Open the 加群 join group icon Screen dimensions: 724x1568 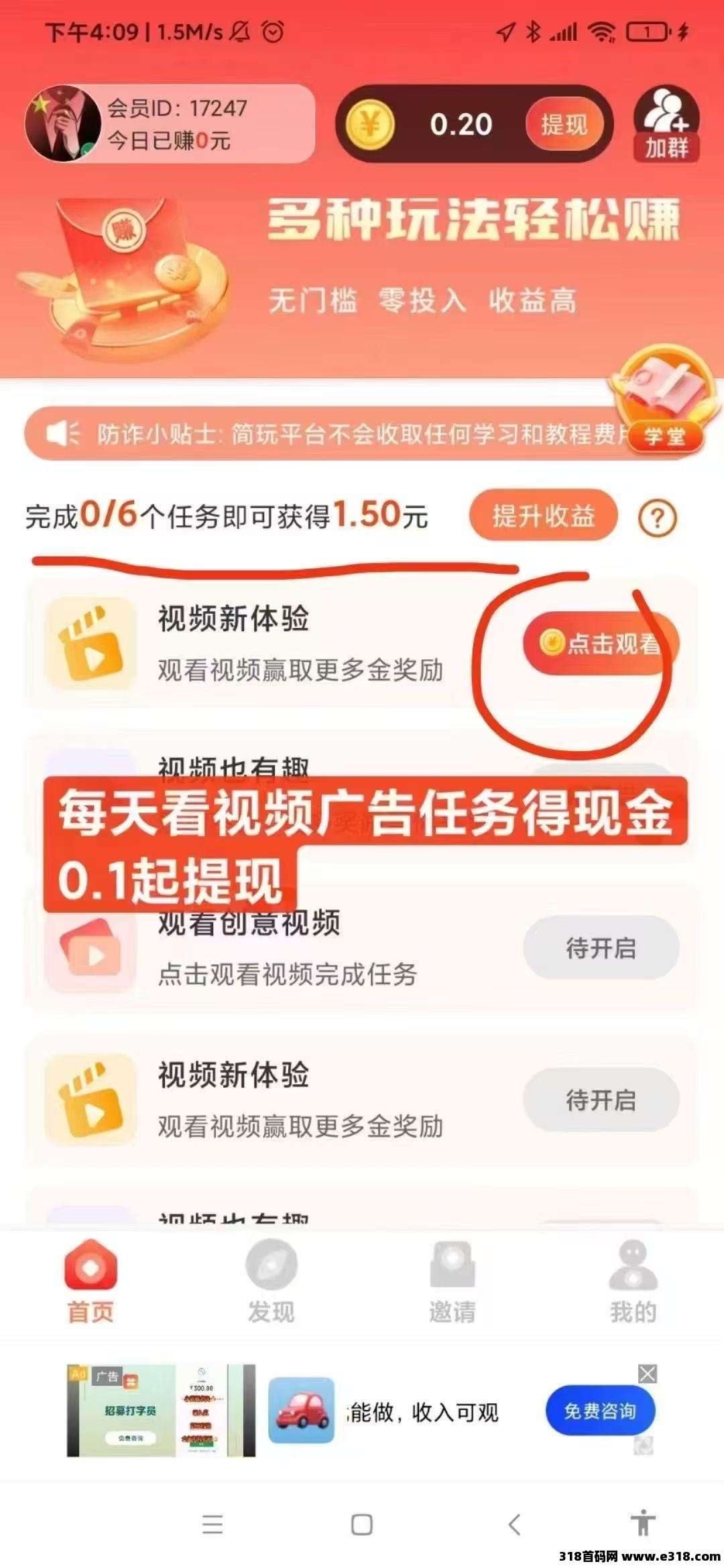coord(666,124)
